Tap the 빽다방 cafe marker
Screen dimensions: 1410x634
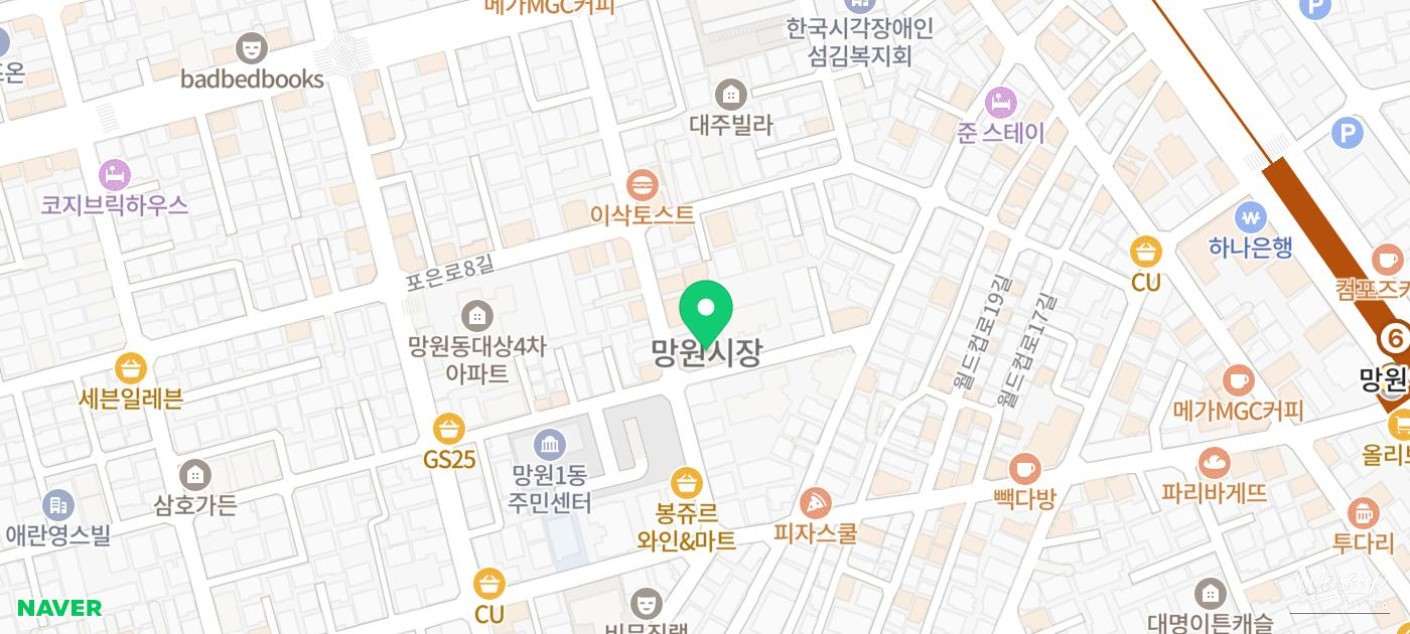1025,468
